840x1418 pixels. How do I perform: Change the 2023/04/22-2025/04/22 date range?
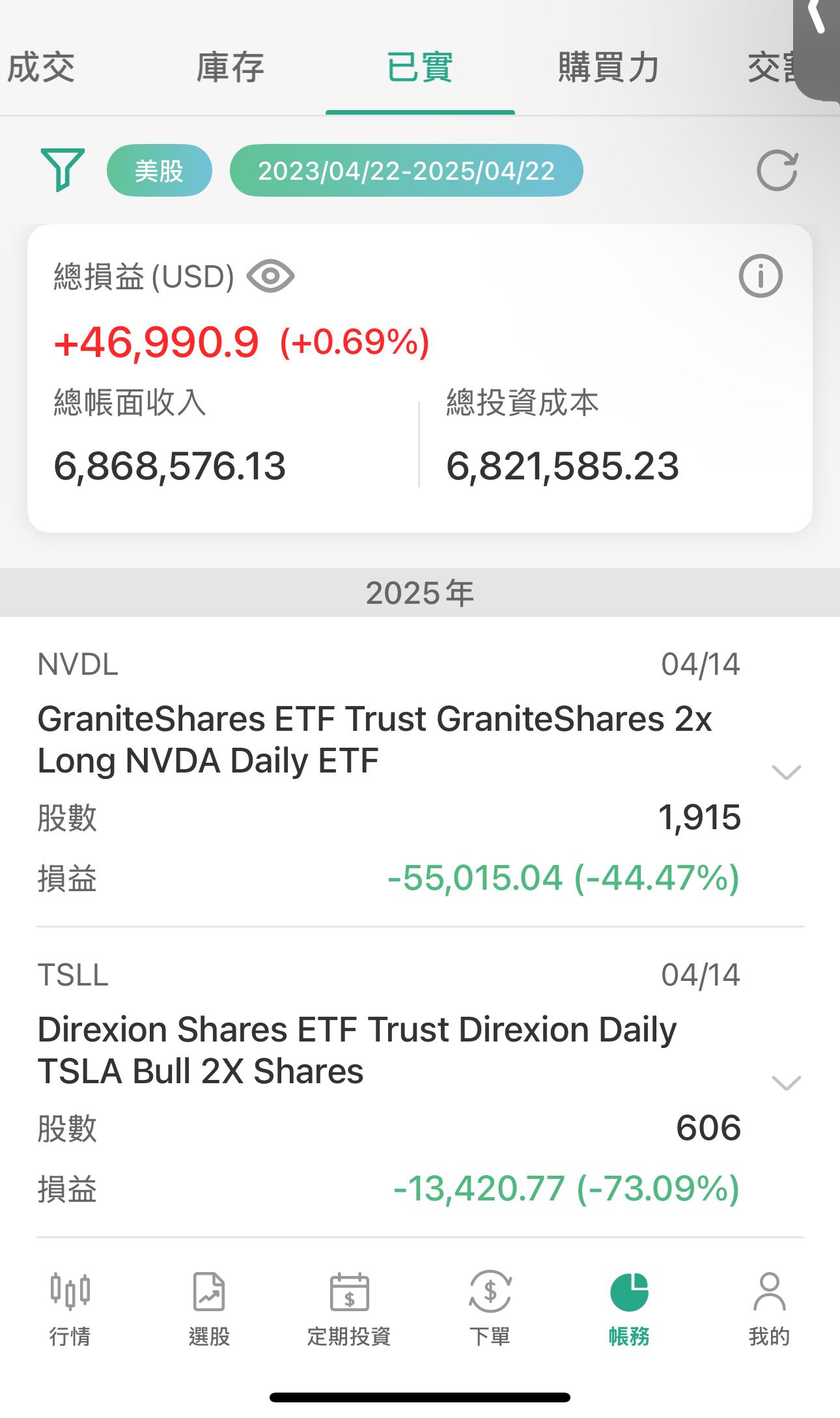click(x=406, y=171)
